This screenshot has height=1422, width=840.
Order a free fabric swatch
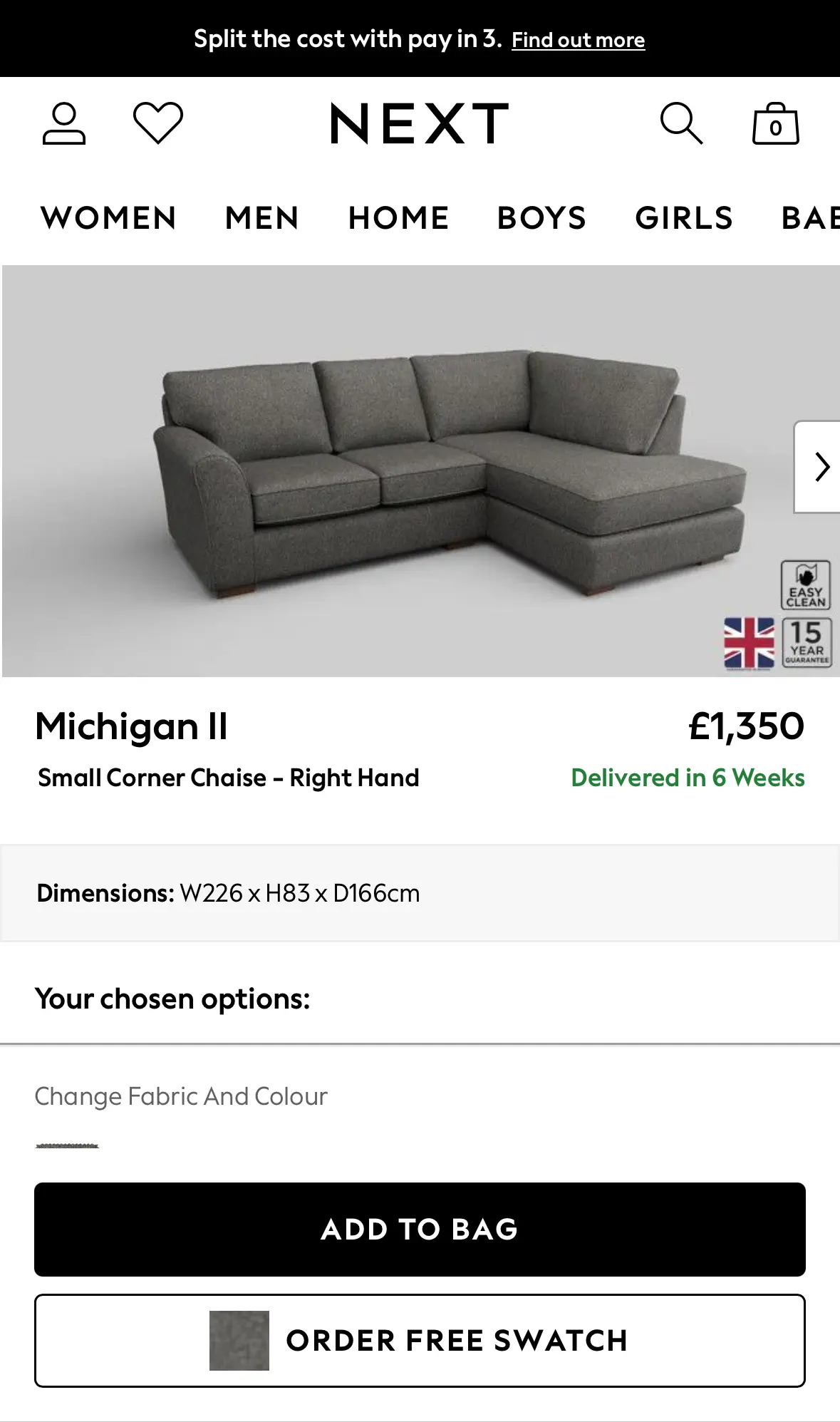click(420, 1341)
